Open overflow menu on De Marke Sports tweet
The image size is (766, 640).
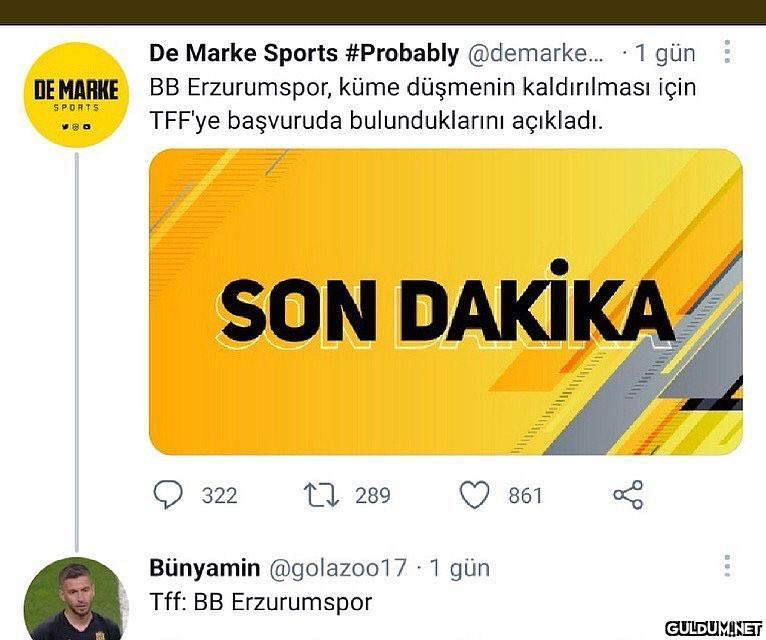pyautogui.click(x=727, y=52)
